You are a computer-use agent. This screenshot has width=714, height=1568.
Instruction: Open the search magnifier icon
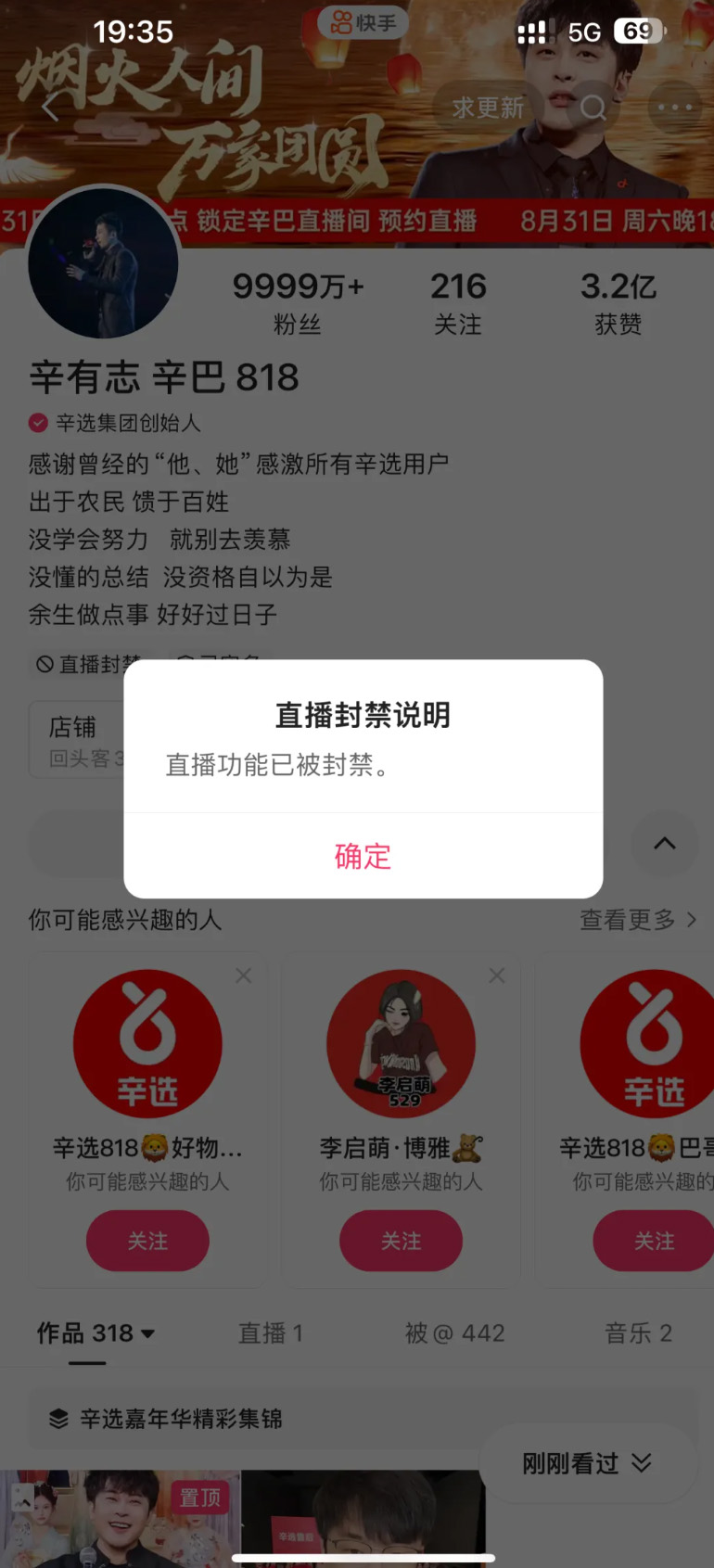(593, 108)
